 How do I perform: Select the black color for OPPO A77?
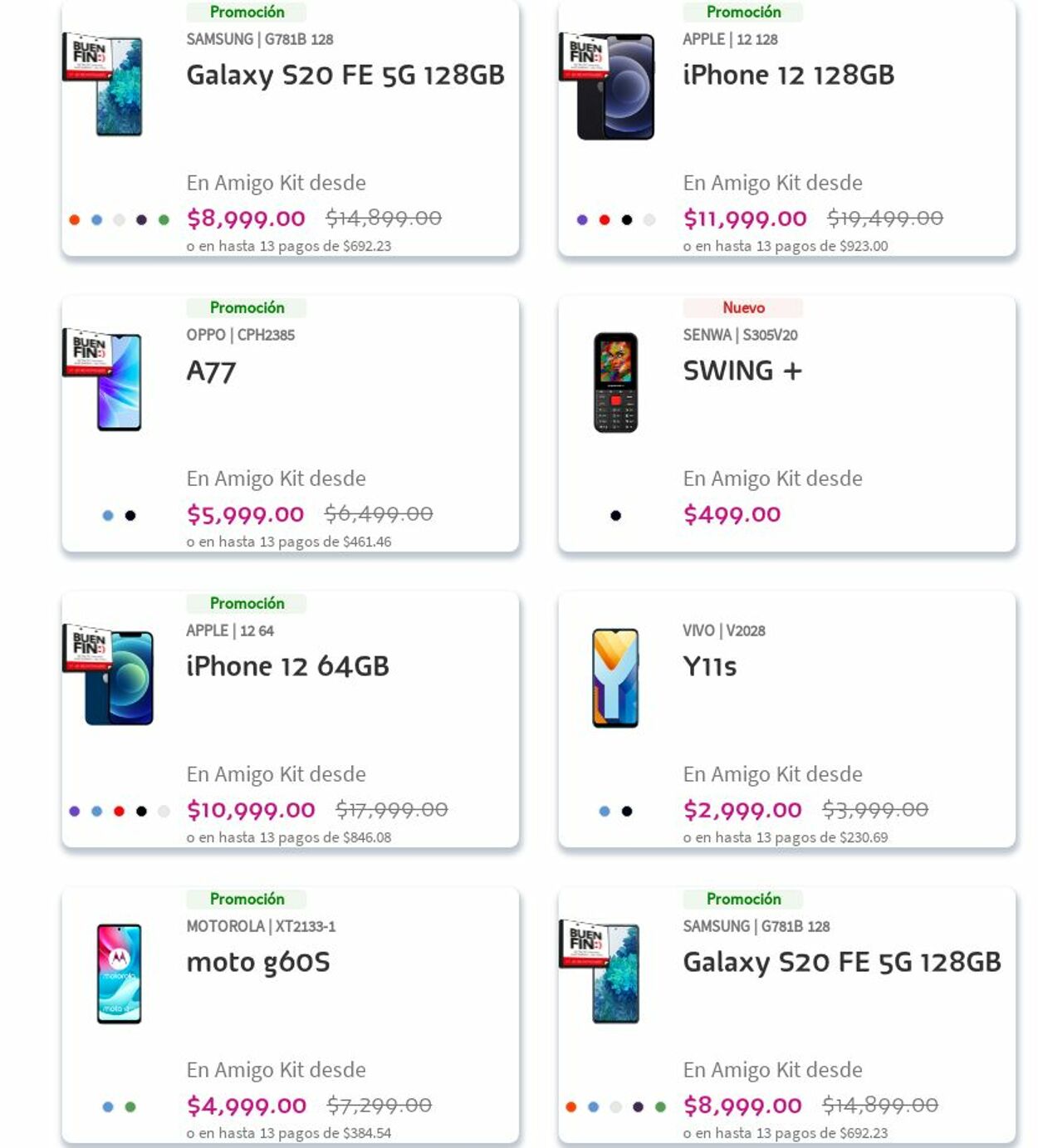(x=130, y=516)
